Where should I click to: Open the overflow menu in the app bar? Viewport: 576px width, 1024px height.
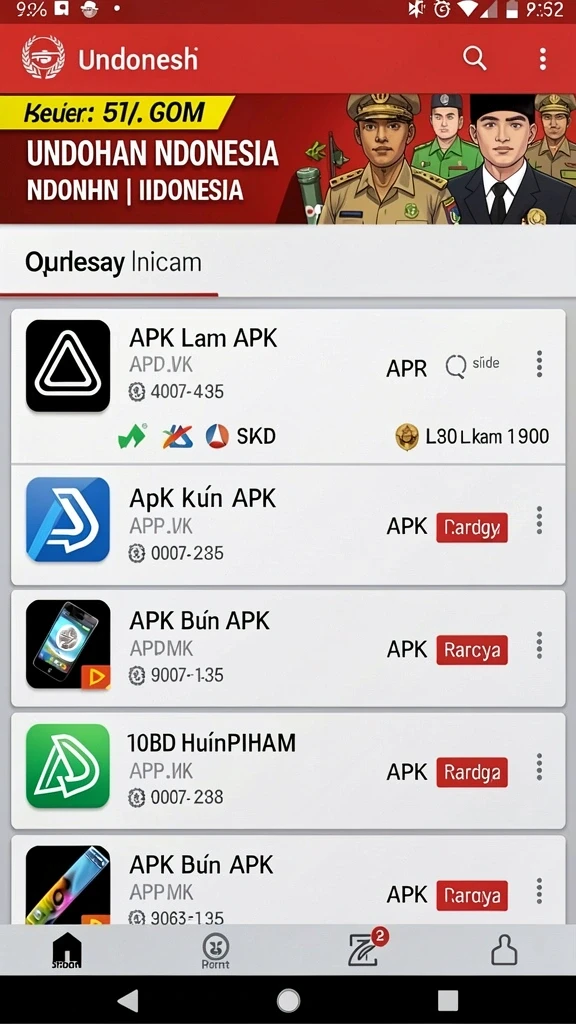(542, 59)
